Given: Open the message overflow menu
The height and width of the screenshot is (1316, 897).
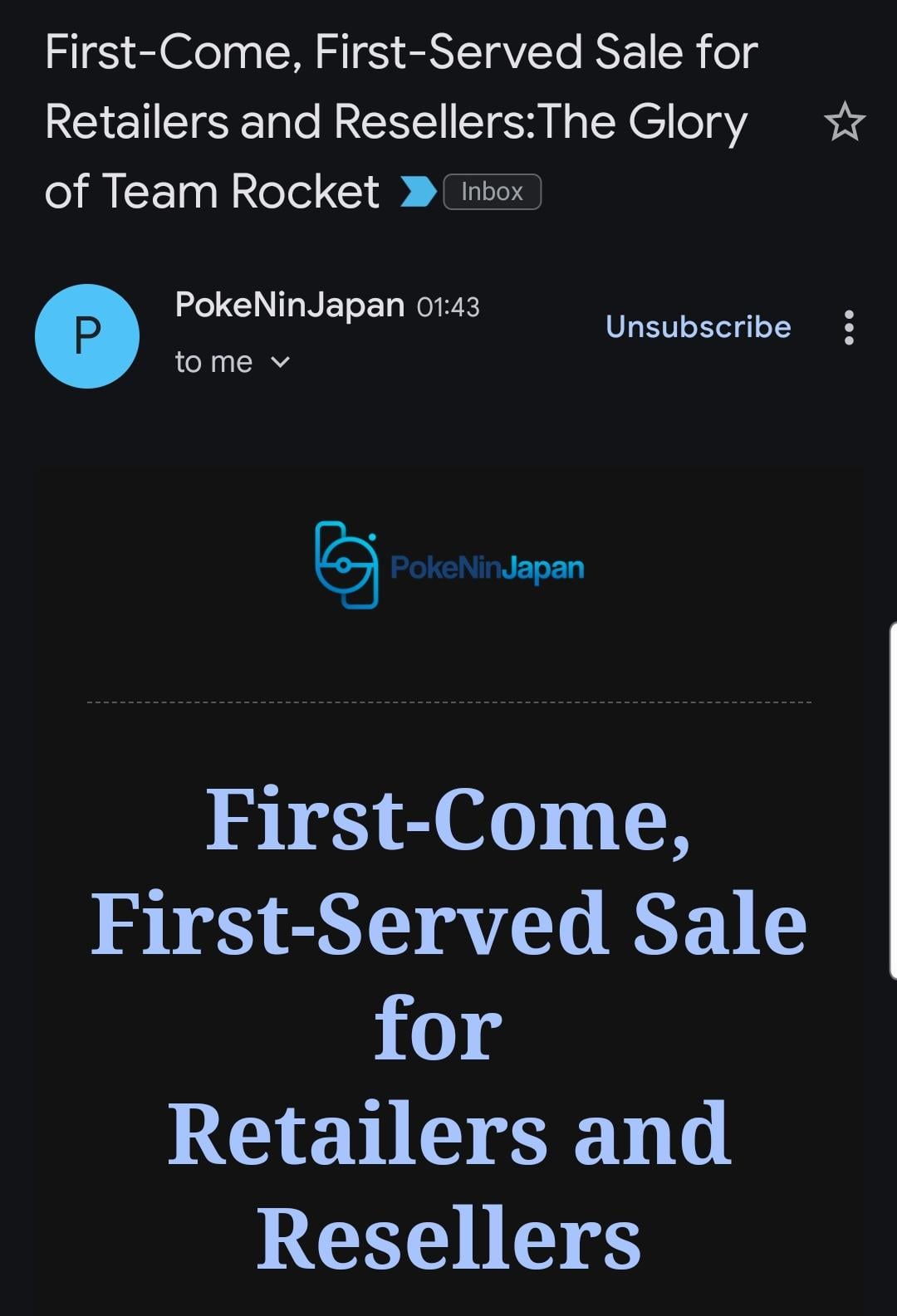Looking at the screenshot, I should point(849,328).
